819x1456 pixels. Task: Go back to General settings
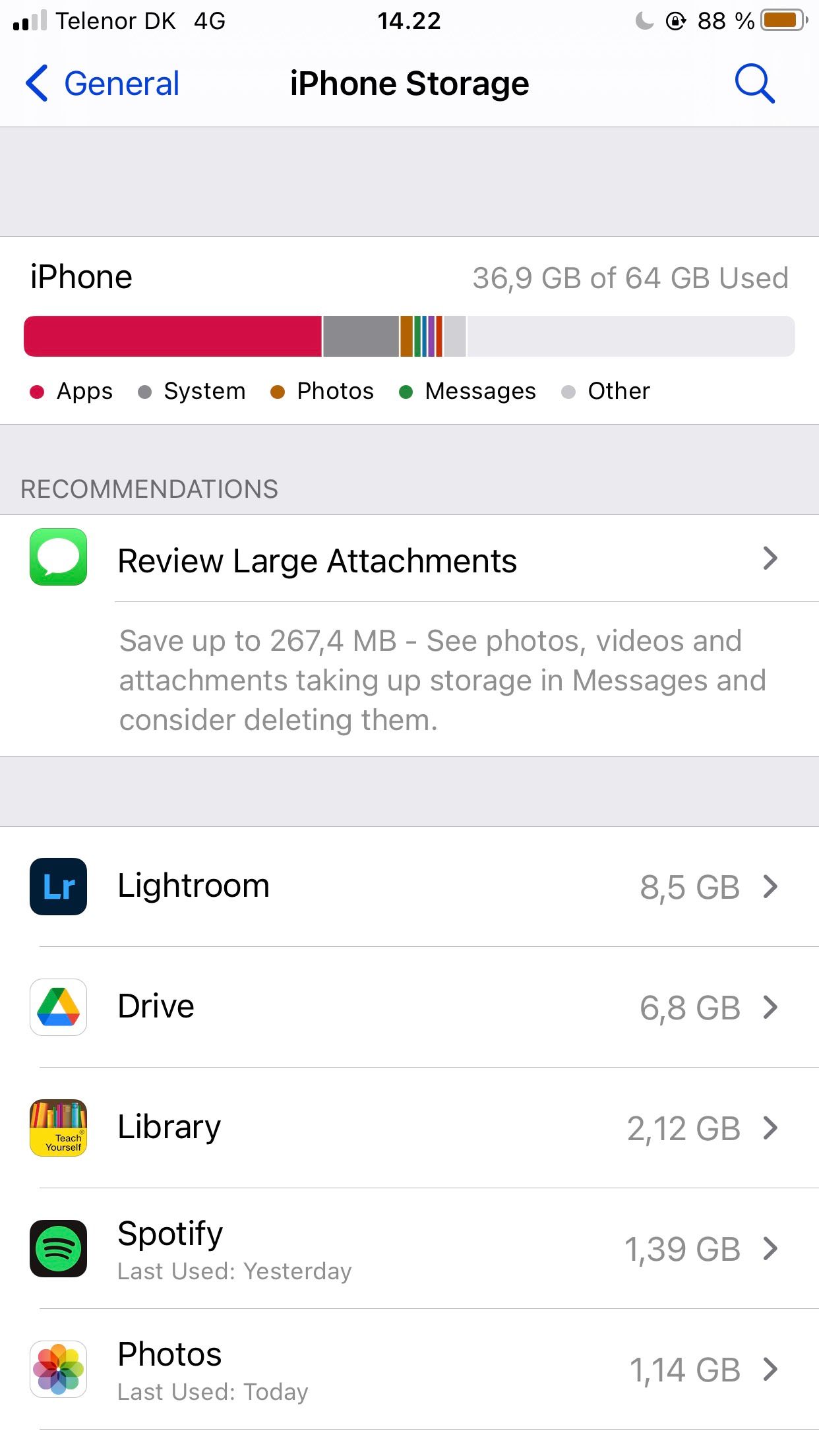coord(103,84)
